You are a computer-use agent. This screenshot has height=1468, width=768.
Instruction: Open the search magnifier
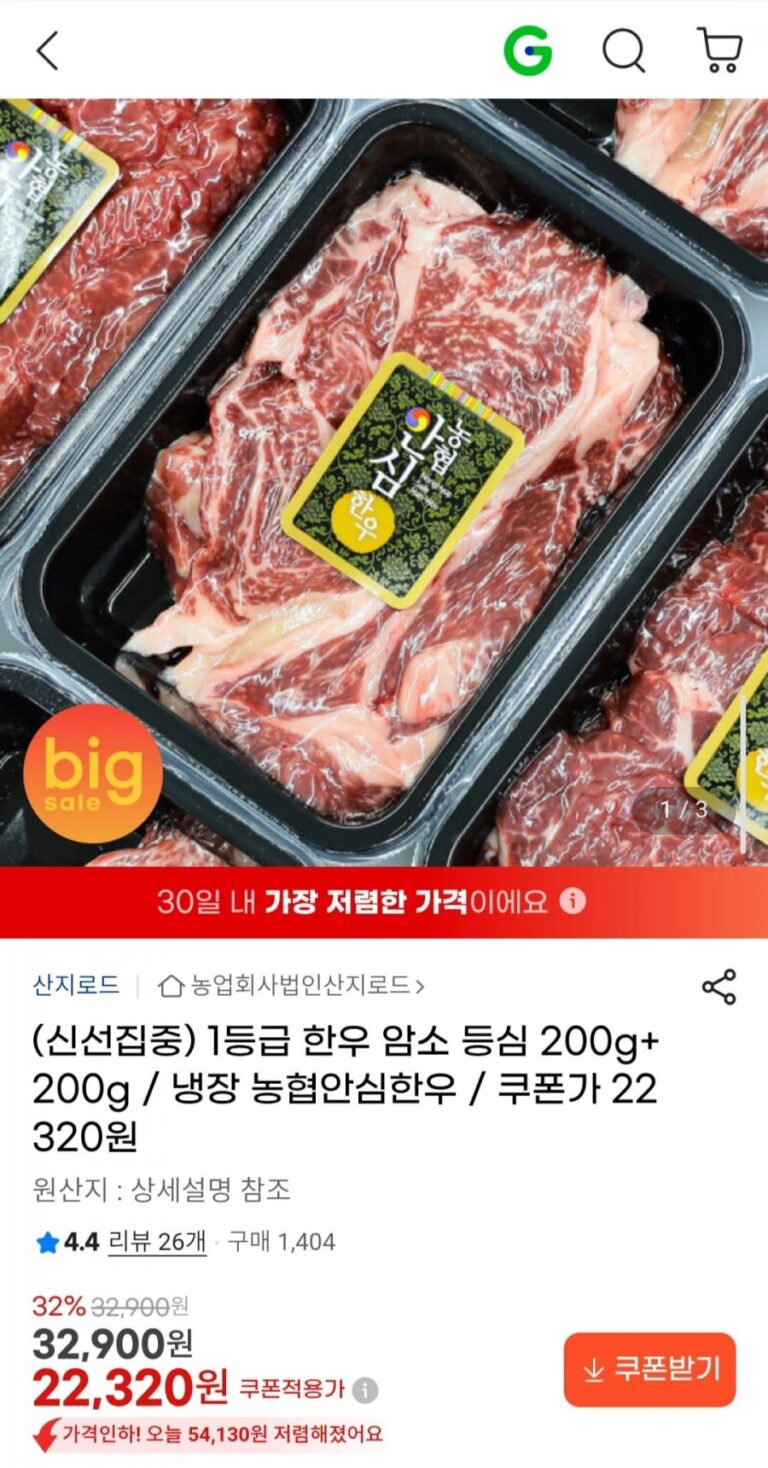[623, 50]
